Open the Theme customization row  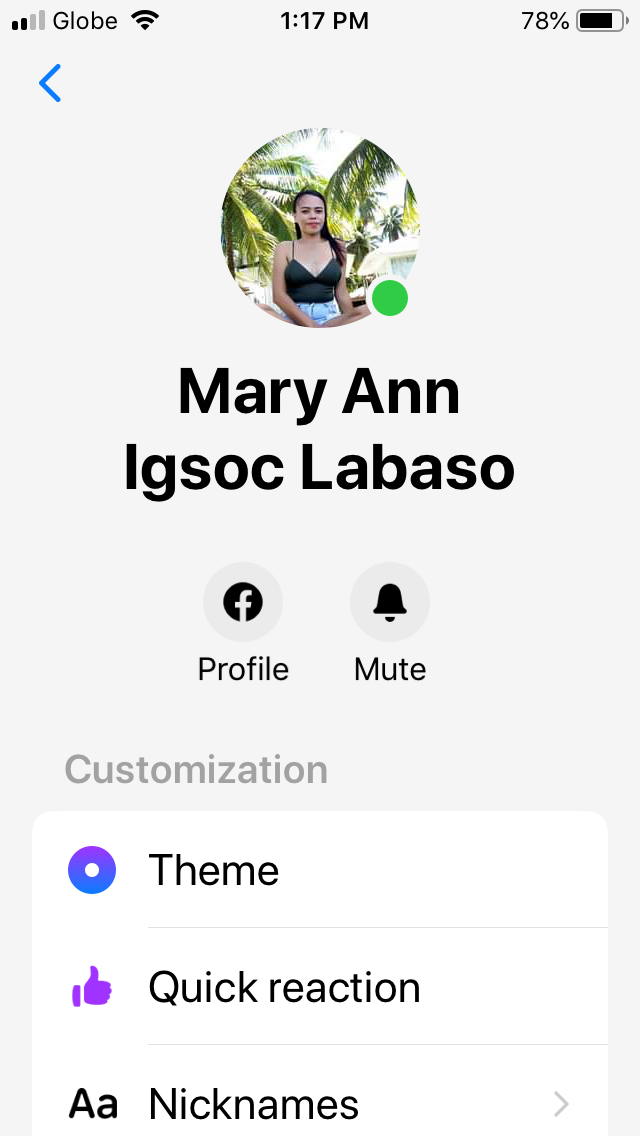(320, 869)
